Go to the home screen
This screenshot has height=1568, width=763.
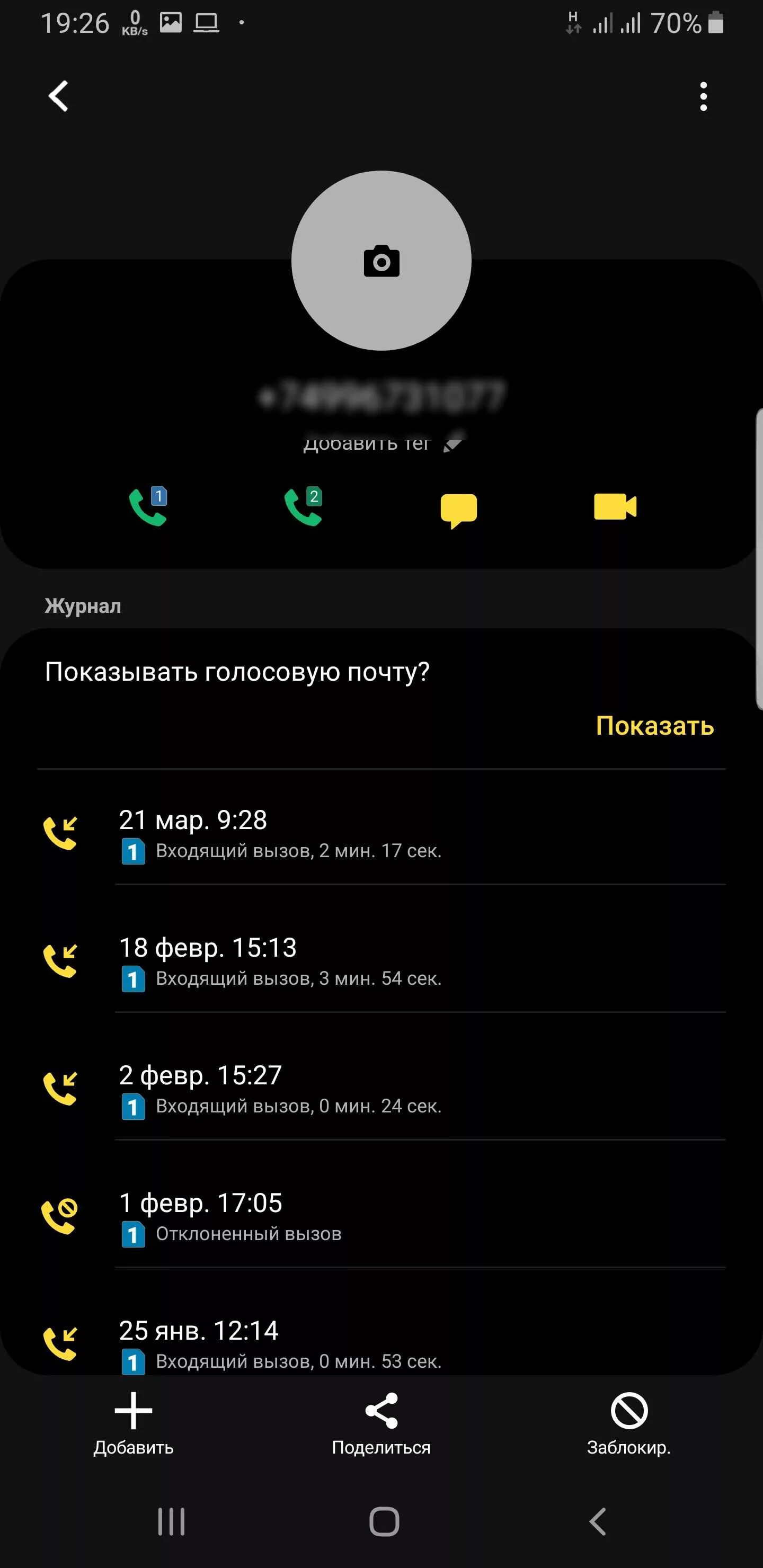point(384,1522)
